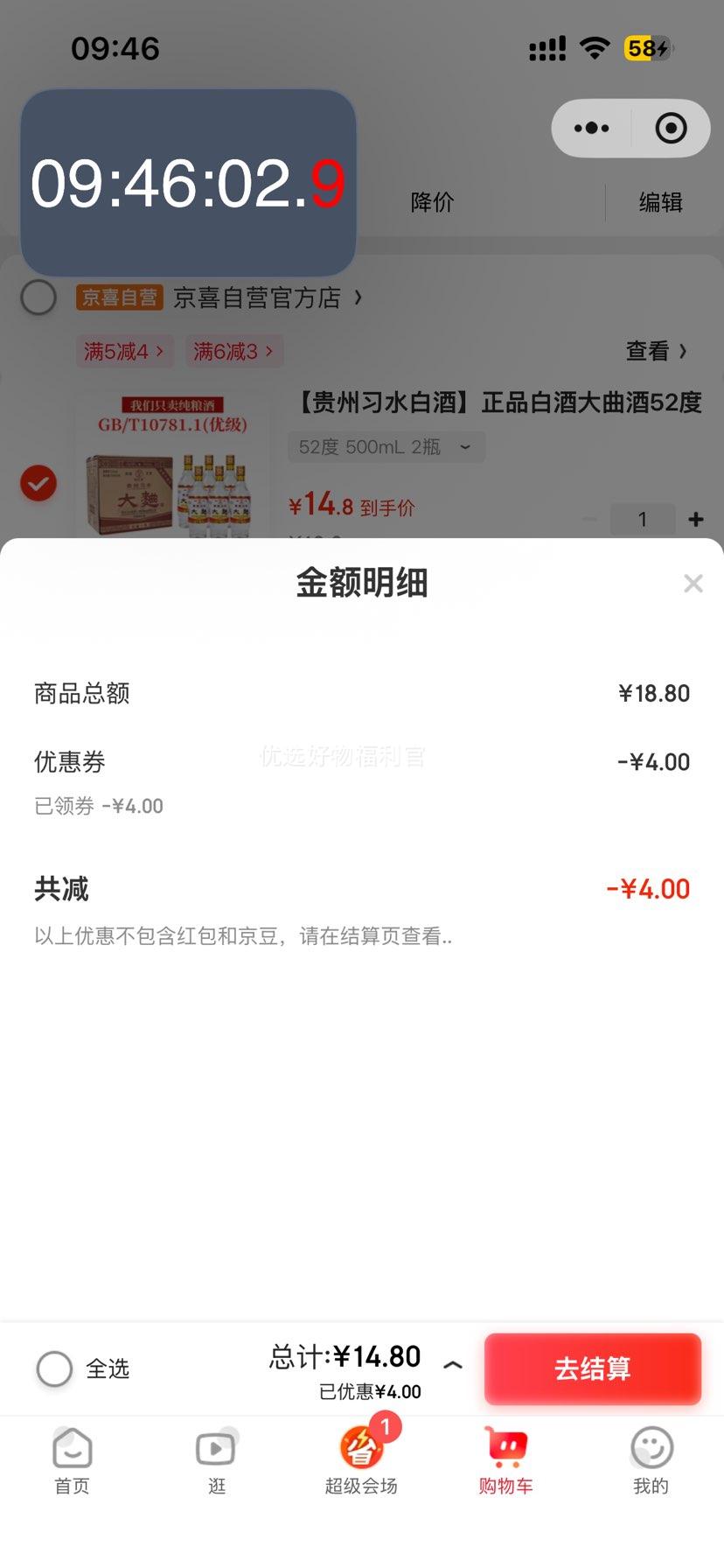Open the 满6减3 coupon tag

(x=233, y=352)
